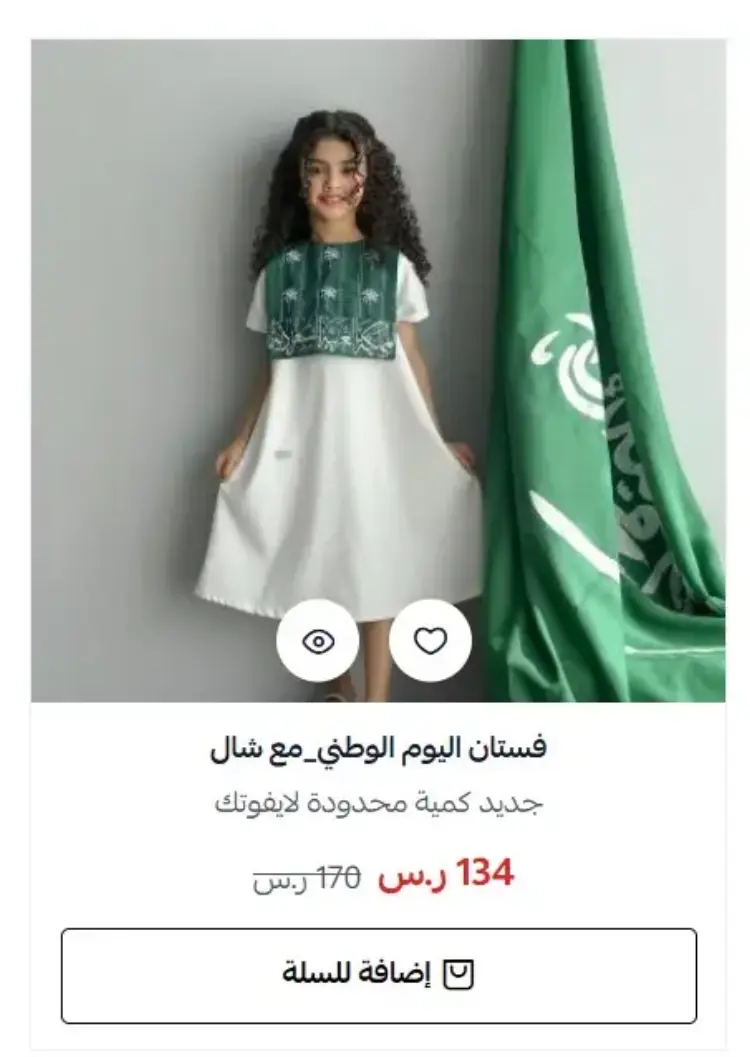Tap the إضافة للسلة button

tap(378, 975)
